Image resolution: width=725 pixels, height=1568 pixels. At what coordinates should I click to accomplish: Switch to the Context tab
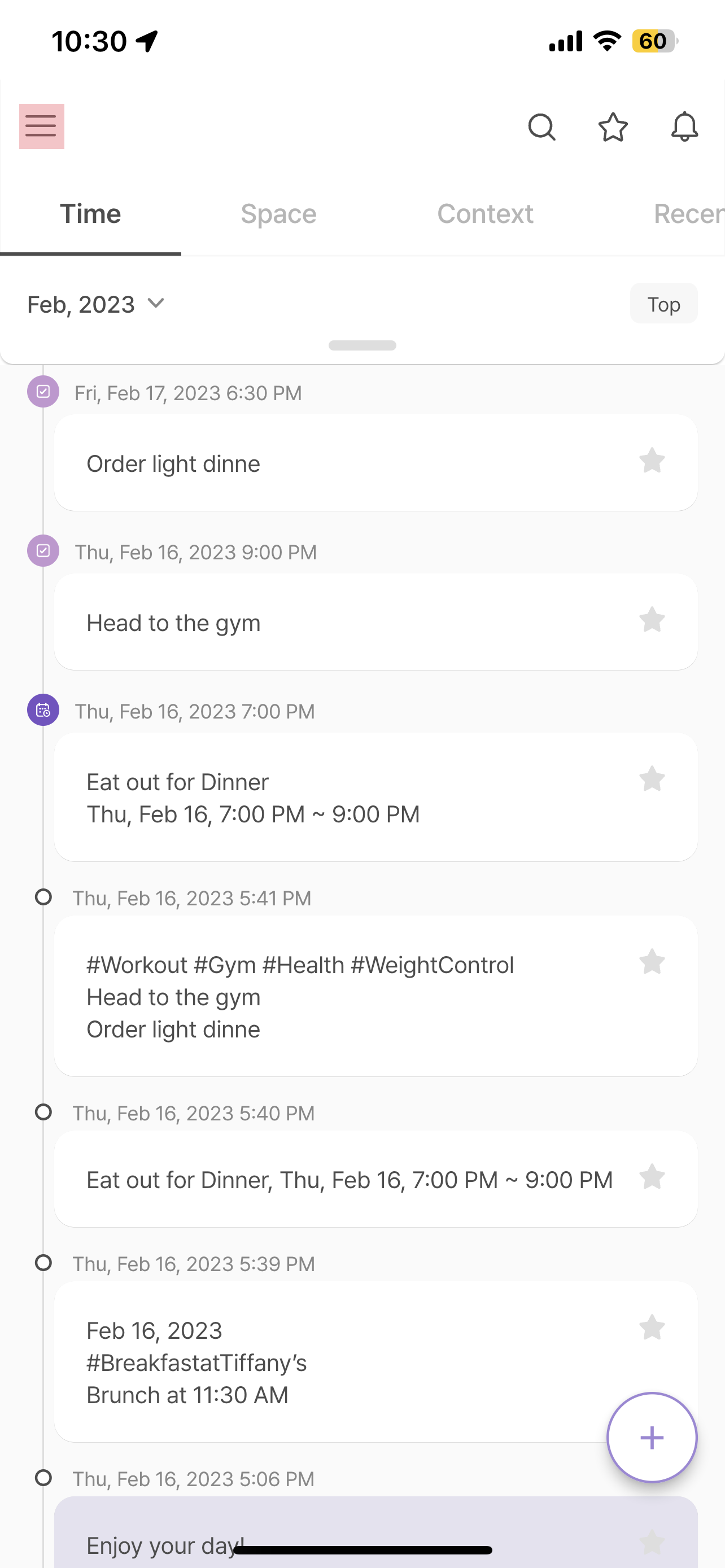click(485, 214)
